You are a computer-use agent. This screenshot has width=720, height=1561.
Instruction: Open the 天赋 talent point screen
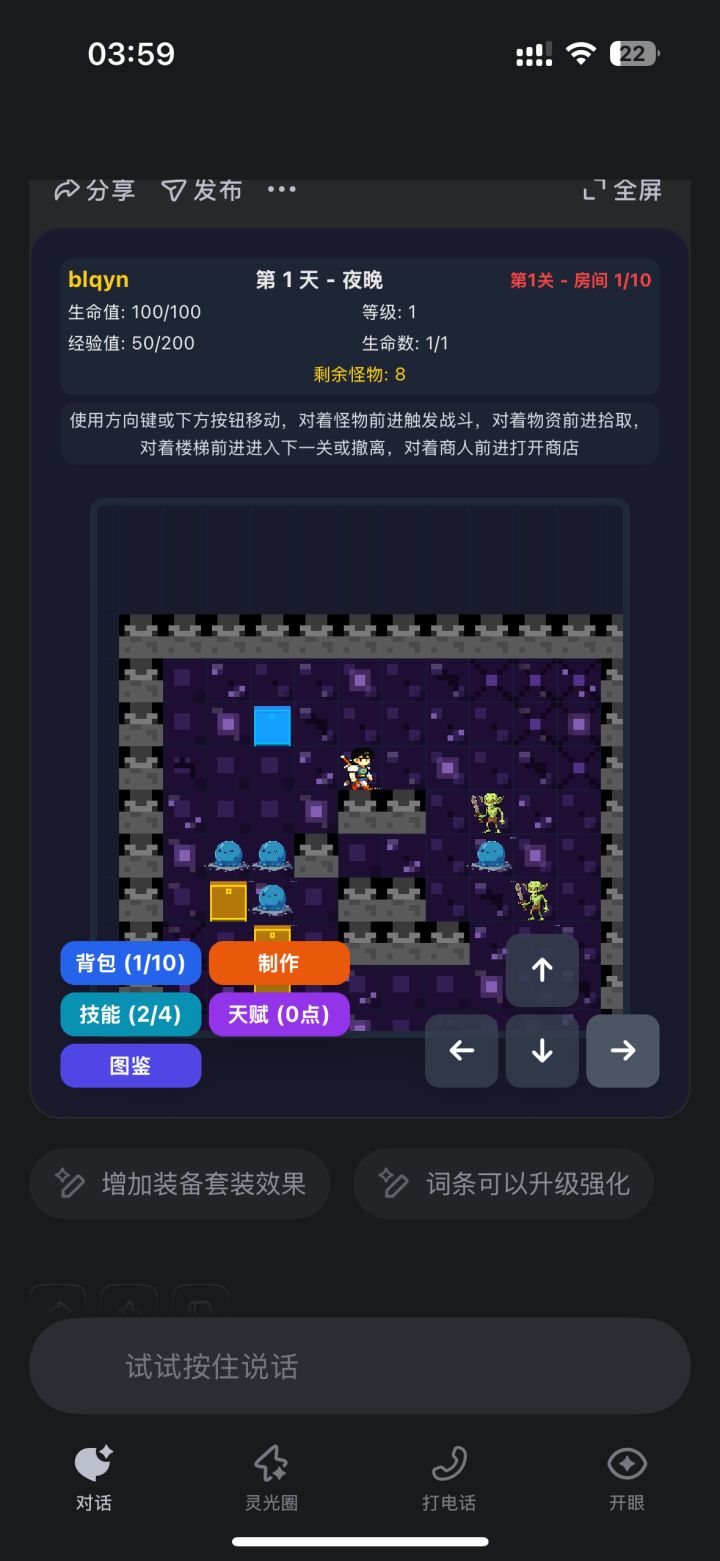pos(280,1014)
